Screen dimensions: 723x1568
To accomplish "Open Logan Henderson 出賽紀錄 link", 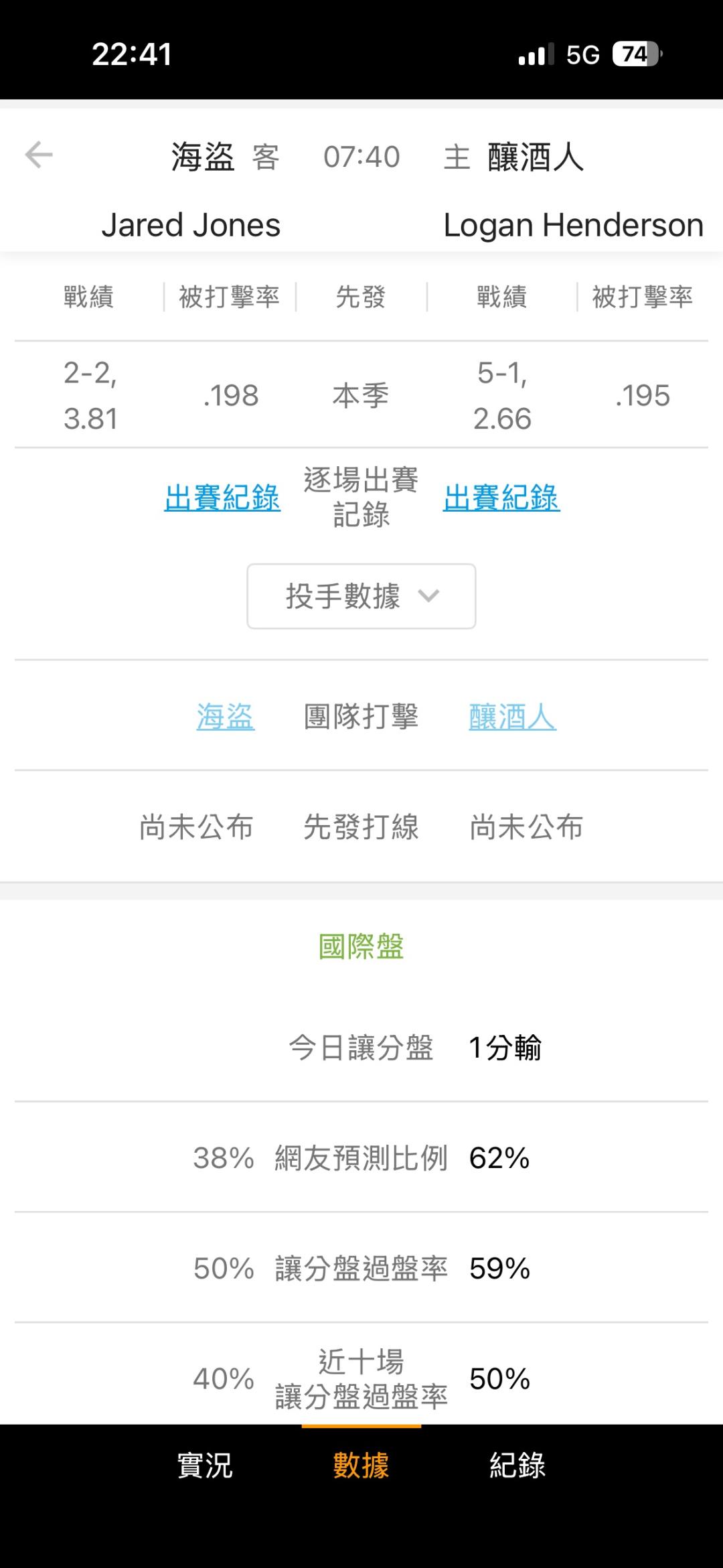I will click(x=501, y=498).
